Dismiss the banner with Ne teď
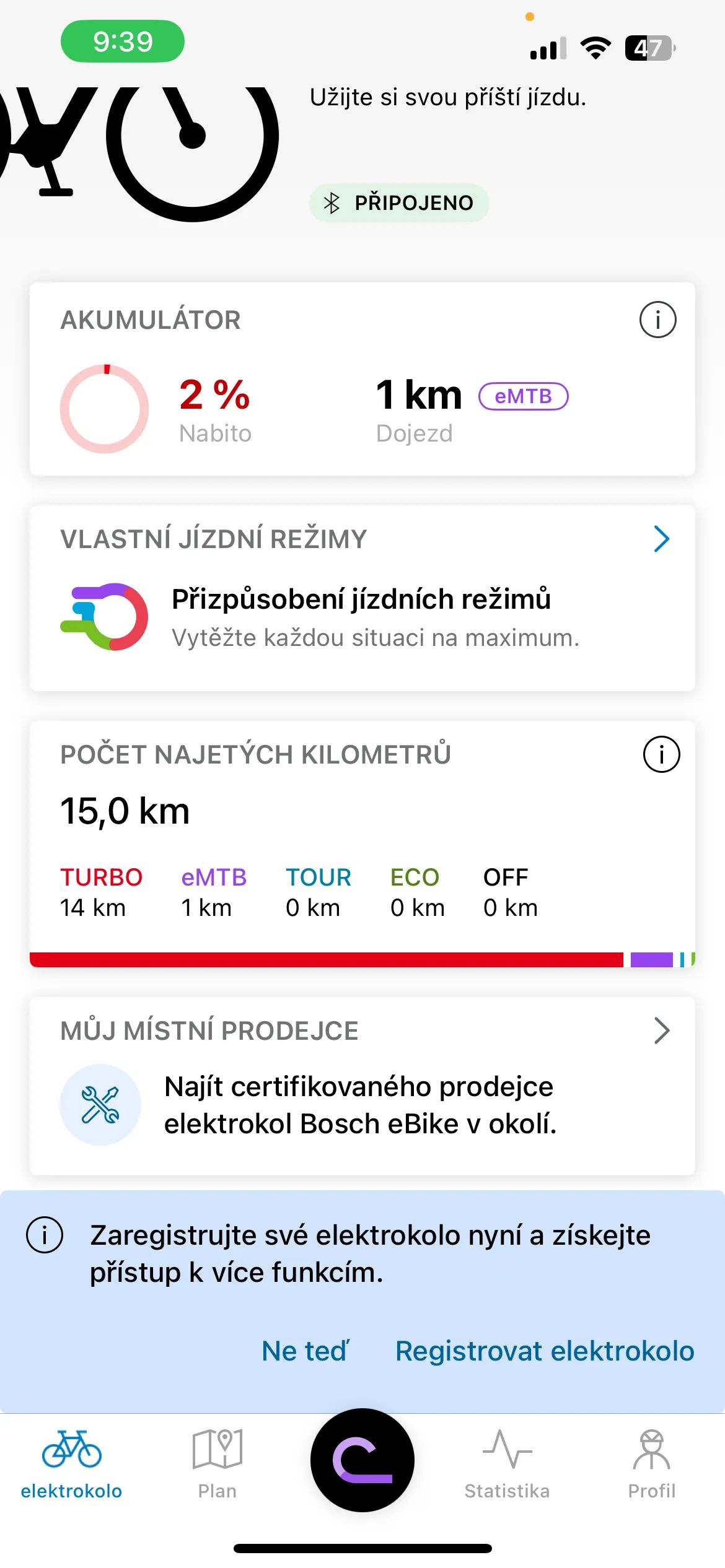Screen dimensions: 725x1568 [x=305, y=1351]
